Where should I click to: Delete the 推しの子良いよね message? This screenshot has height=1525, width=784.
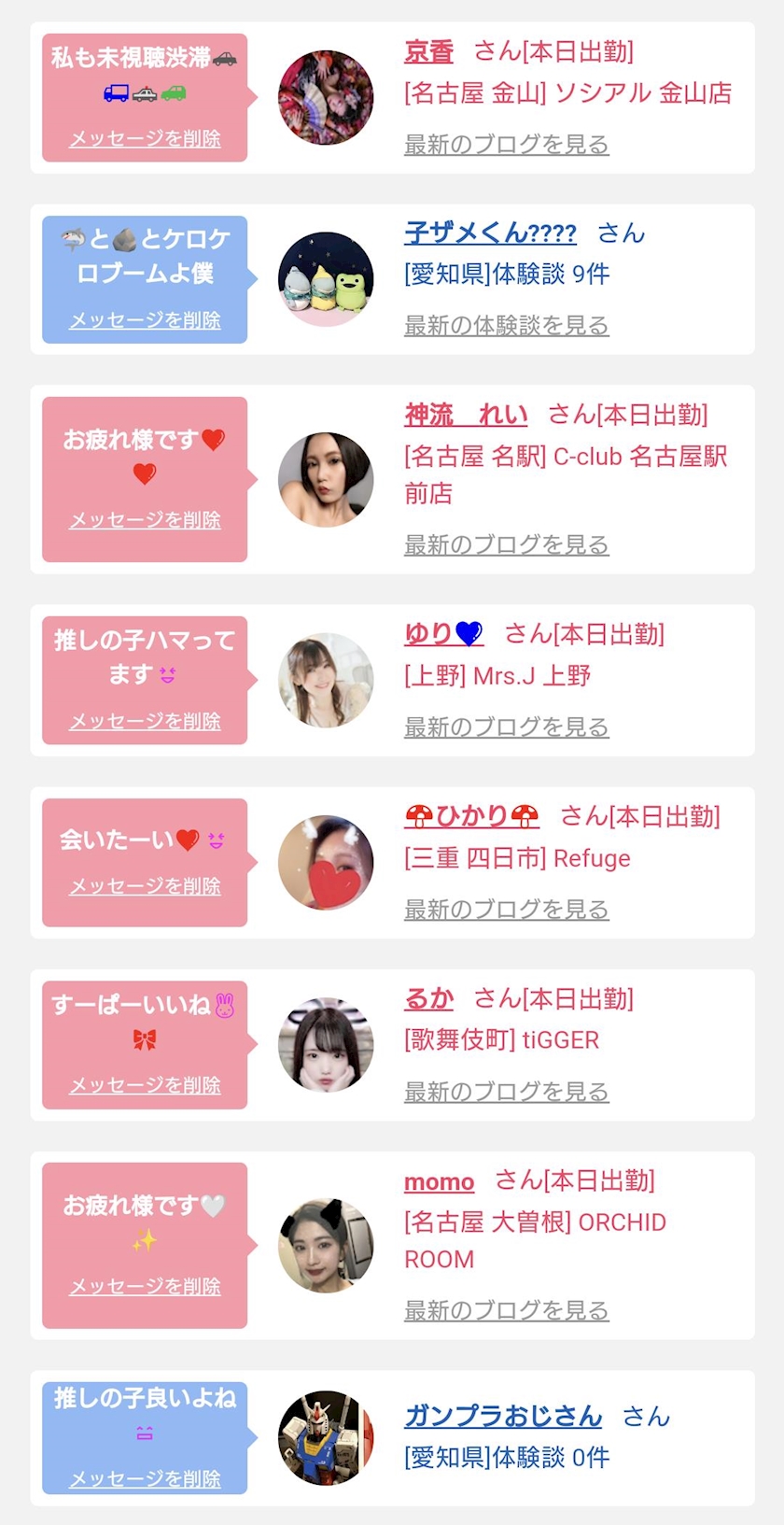coord(145,1479)
